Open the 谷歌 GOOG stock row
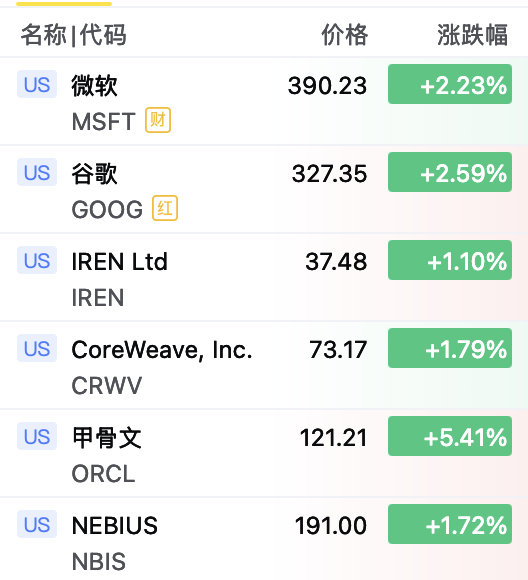Image resolution: width=528 pixels, height=580 pixels. click(264, 189)
